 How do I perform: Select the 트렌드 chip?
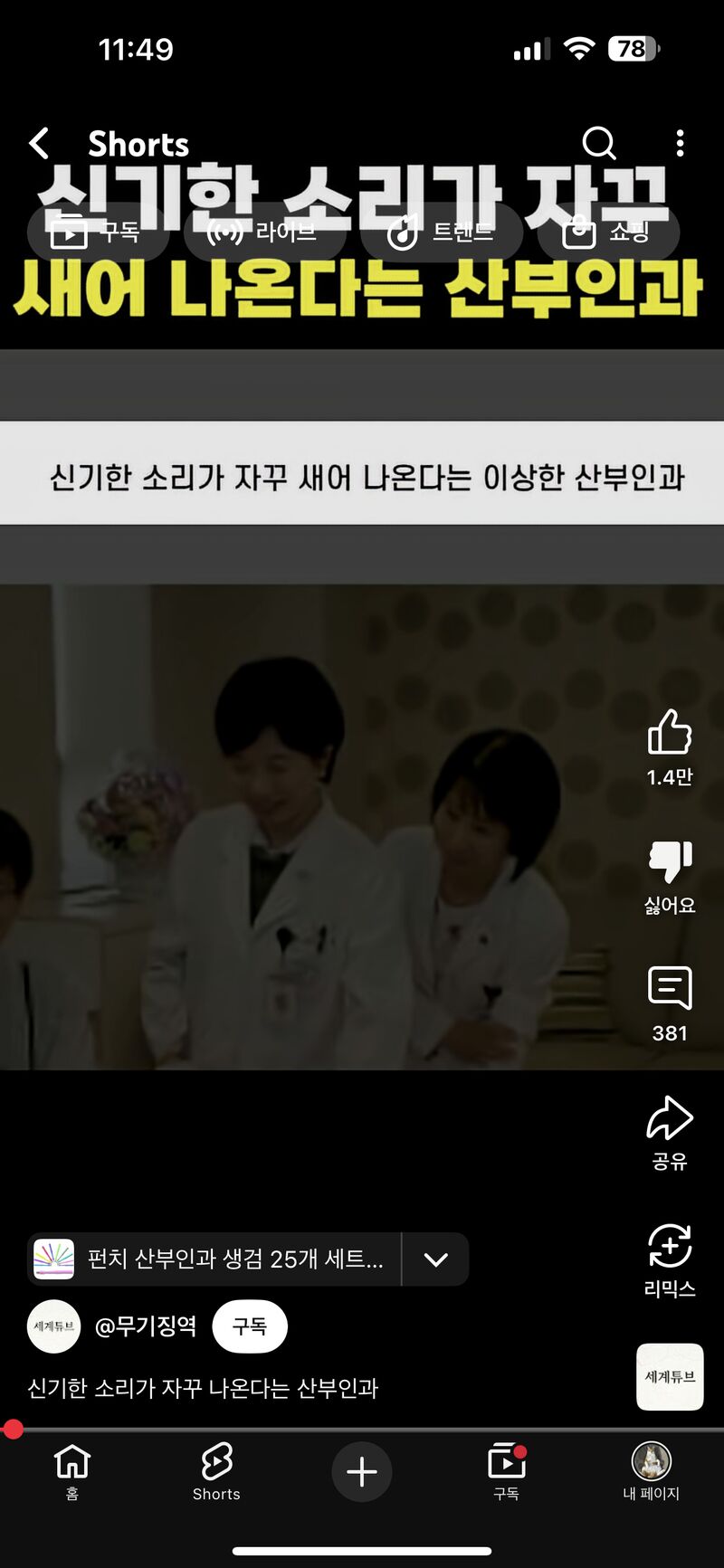[x=442, y=233]
